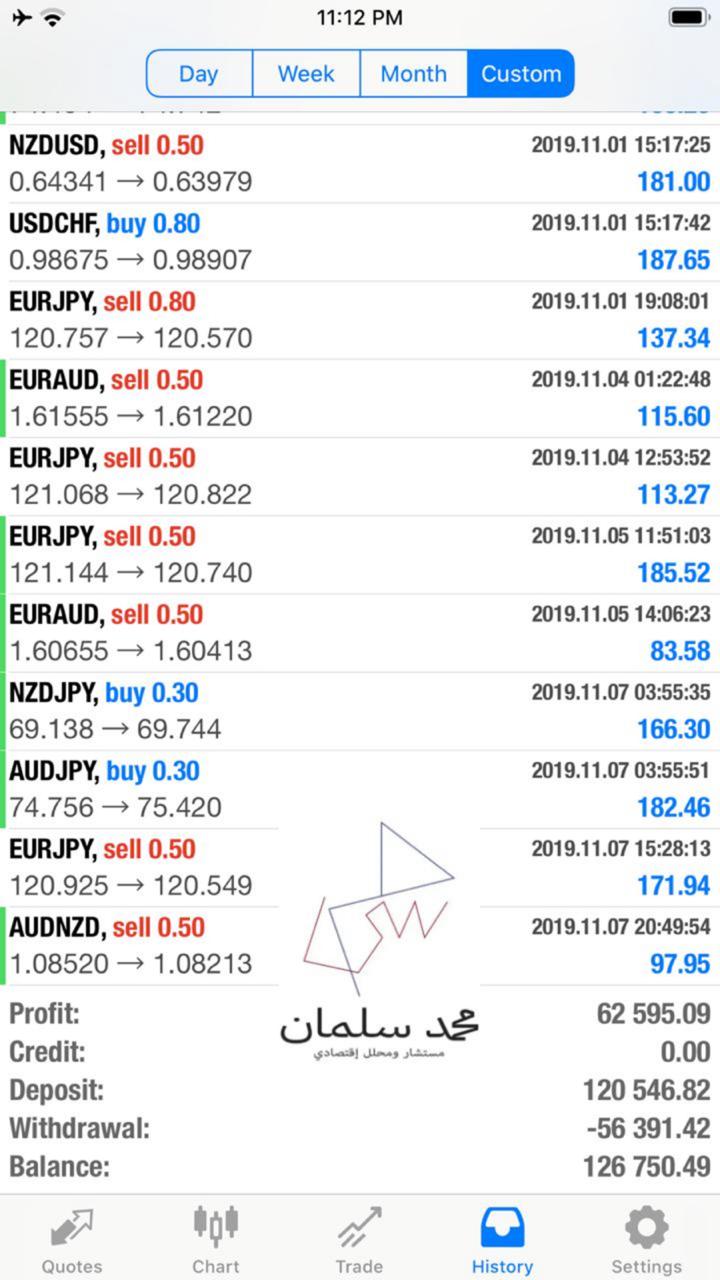Expand the AUDNZD sell 0.50 trade
Viewport: 720px width, 1280px height.
pos(360,946)
